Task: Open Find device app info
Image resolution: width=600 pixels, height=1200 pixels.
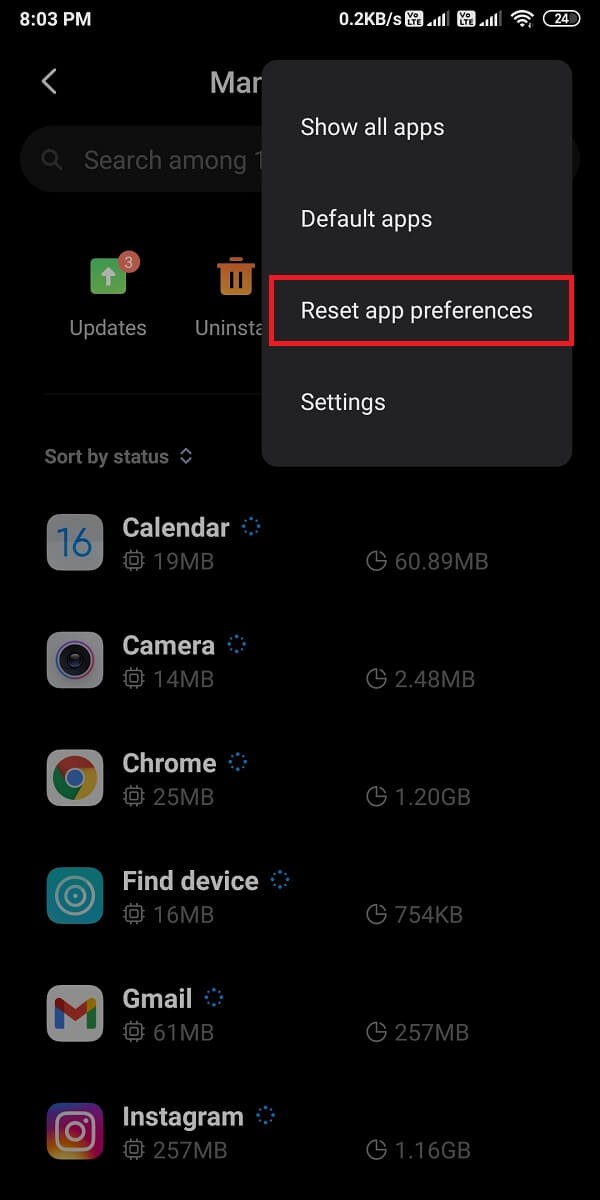Action: 300,896
